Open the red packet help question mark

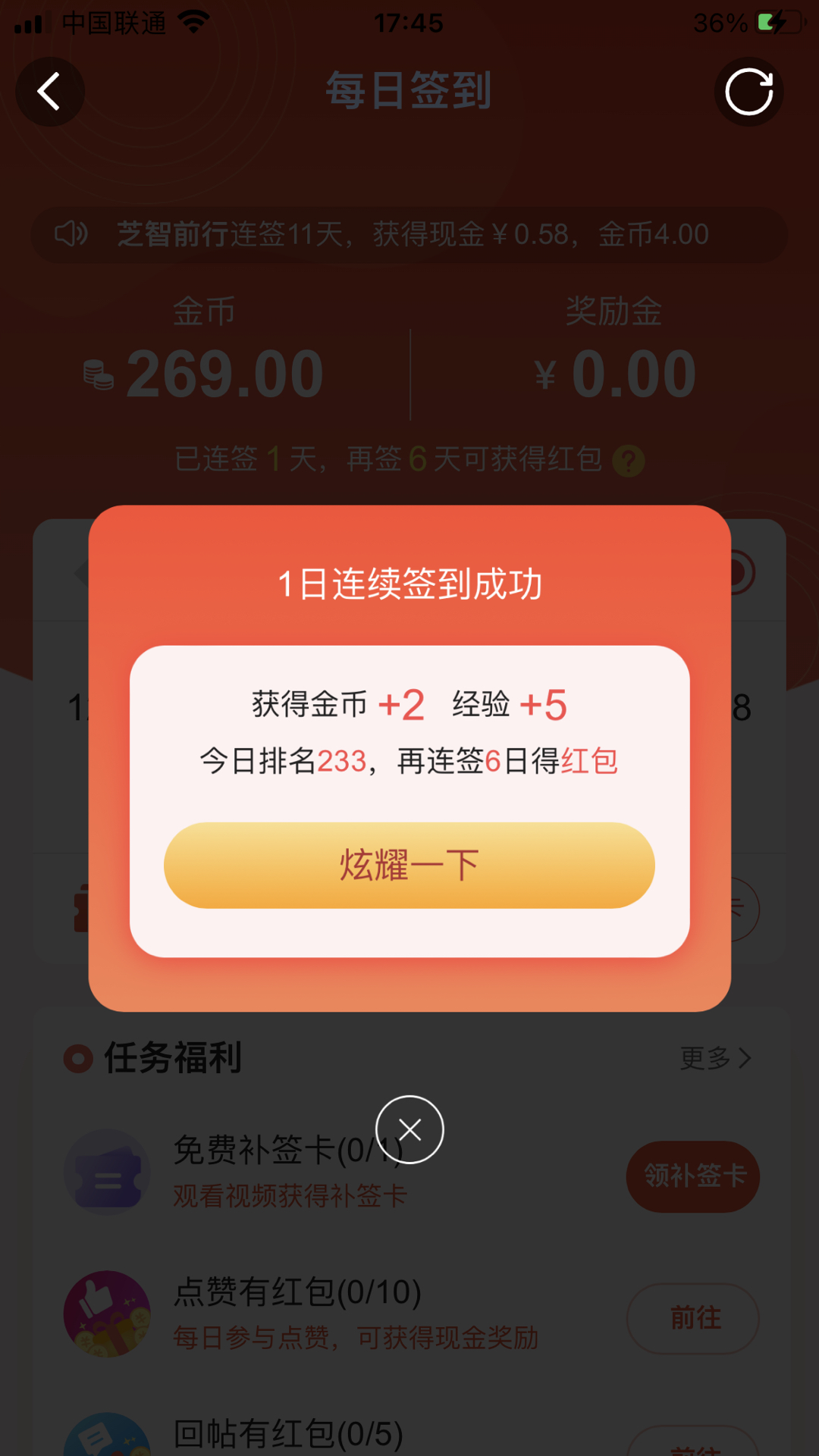point(628,460)
